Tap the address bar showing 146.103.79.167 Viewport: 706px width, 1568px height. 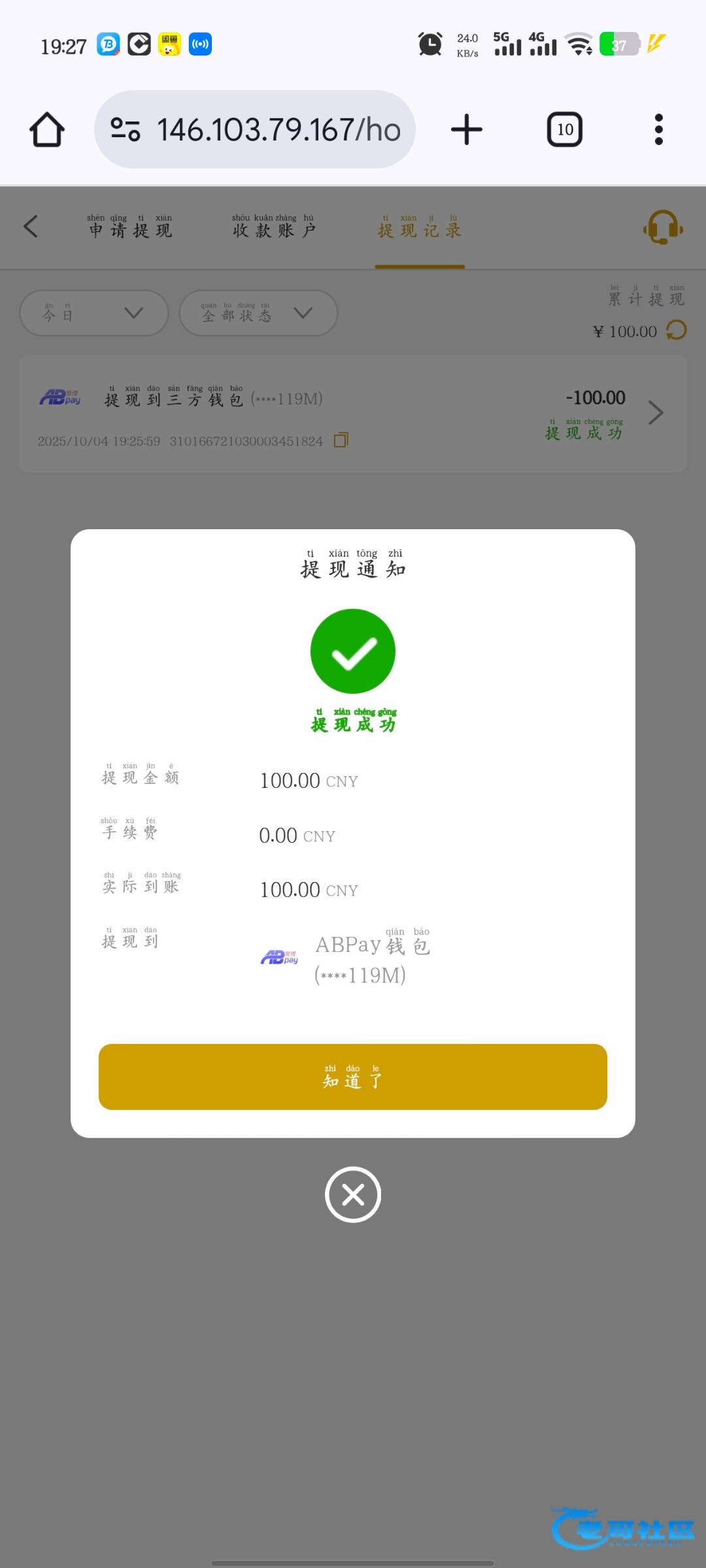(x=255, y=129)
